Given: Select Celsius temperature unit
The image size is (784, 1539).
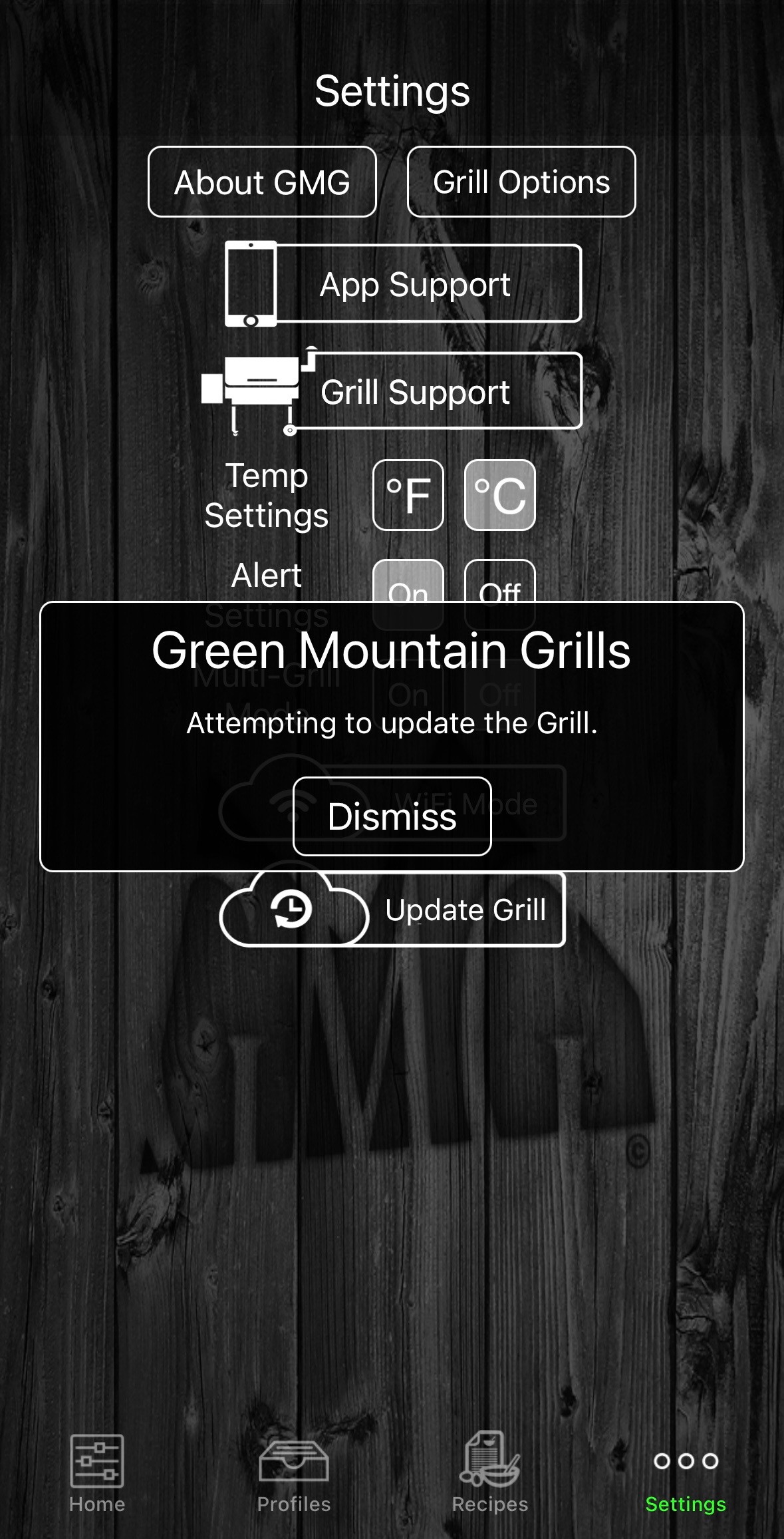Looking at the screenshot, I should point(499,495).
